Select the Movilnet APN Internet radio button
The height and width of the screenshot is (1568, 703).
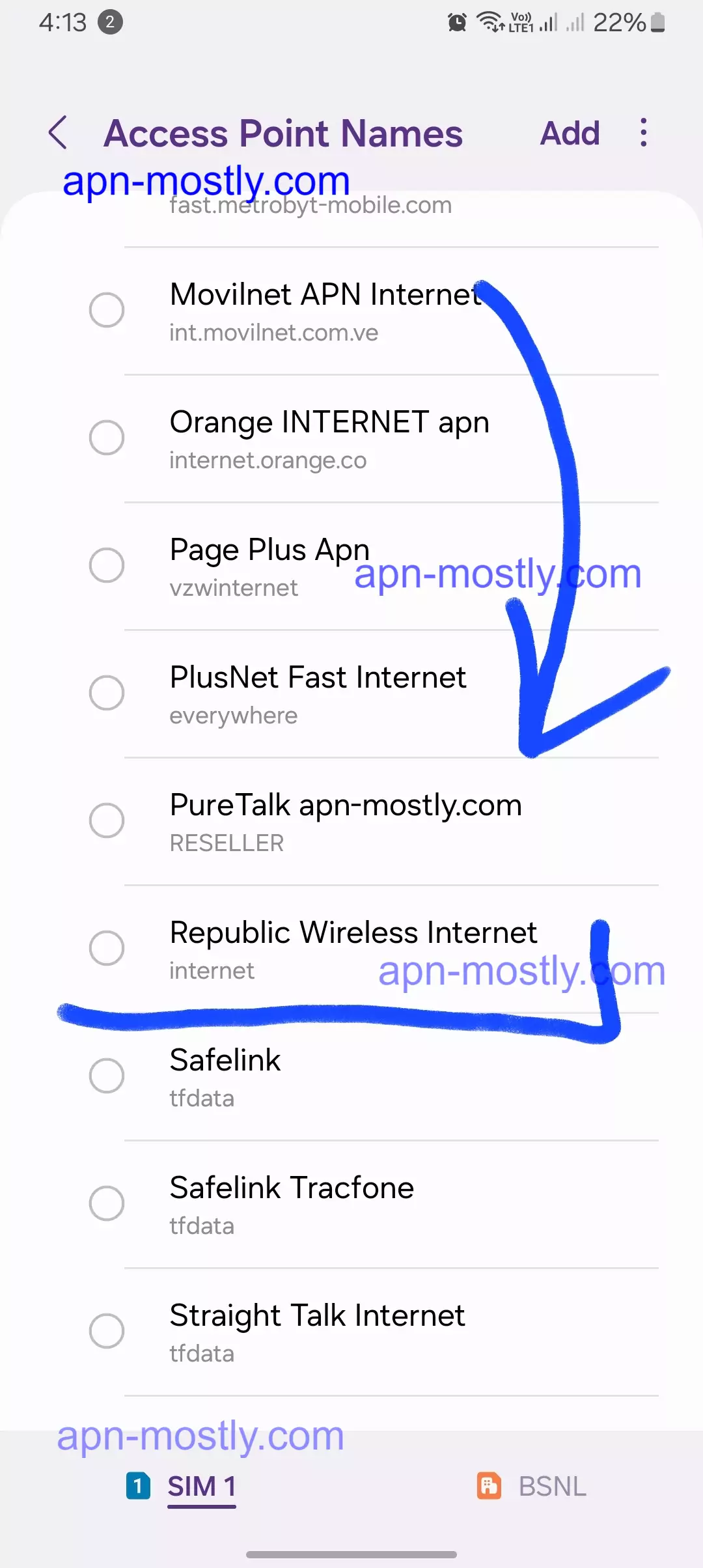pos(107,310)
